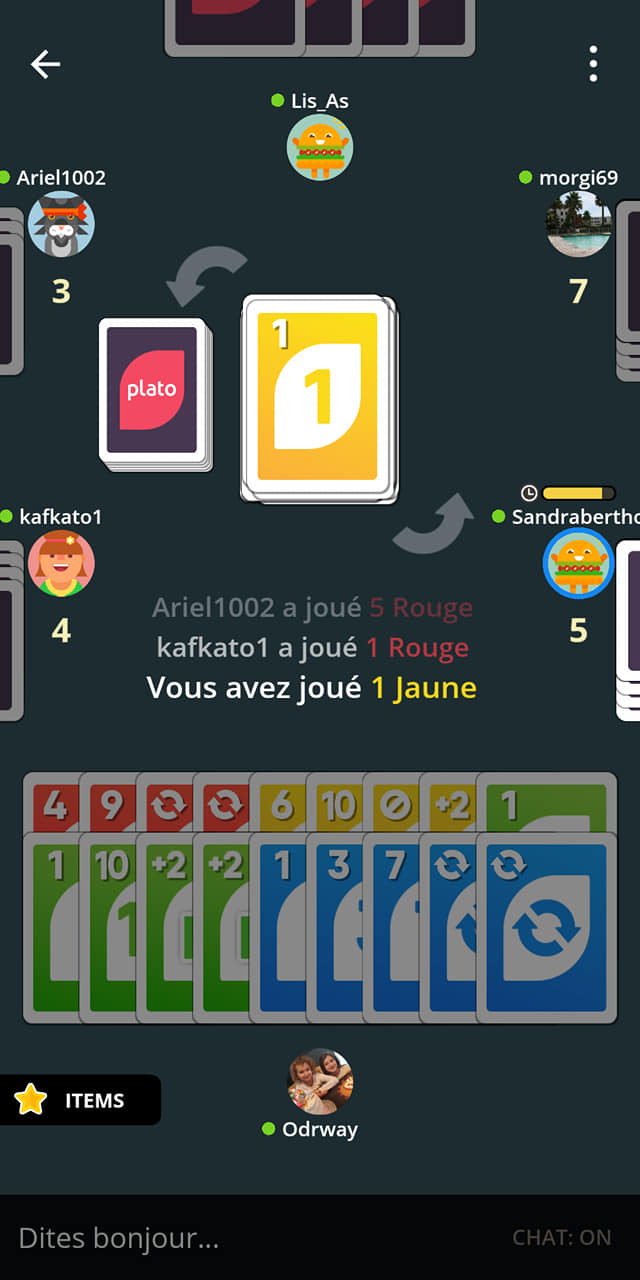The image size is (640, 1280).
Task: Open Sandraberthod's player avatar
Action: (x=578, y=563)
